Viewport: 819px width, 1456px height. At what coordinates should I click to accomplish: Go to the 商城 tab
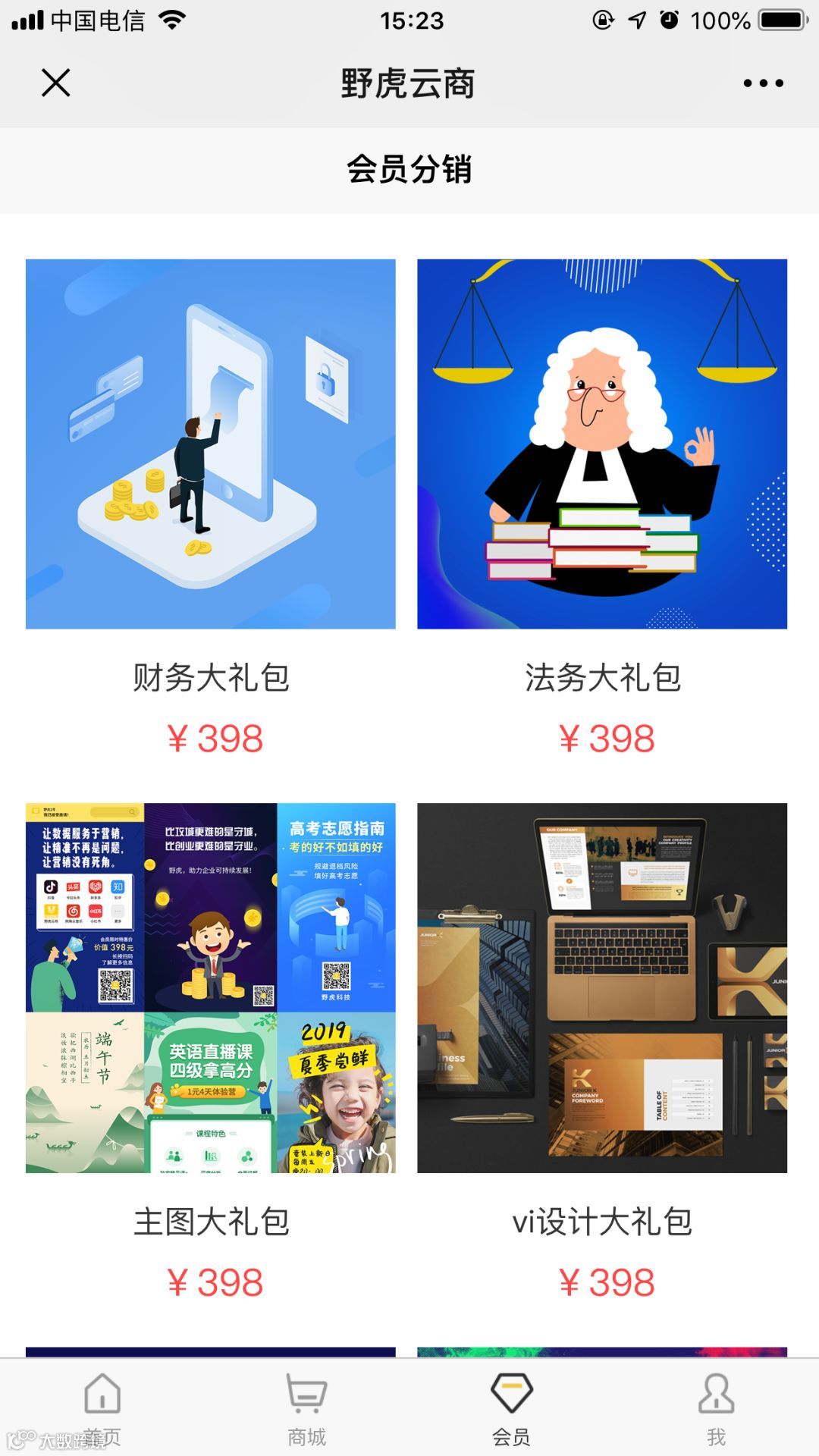click(x=307, y=1407)
